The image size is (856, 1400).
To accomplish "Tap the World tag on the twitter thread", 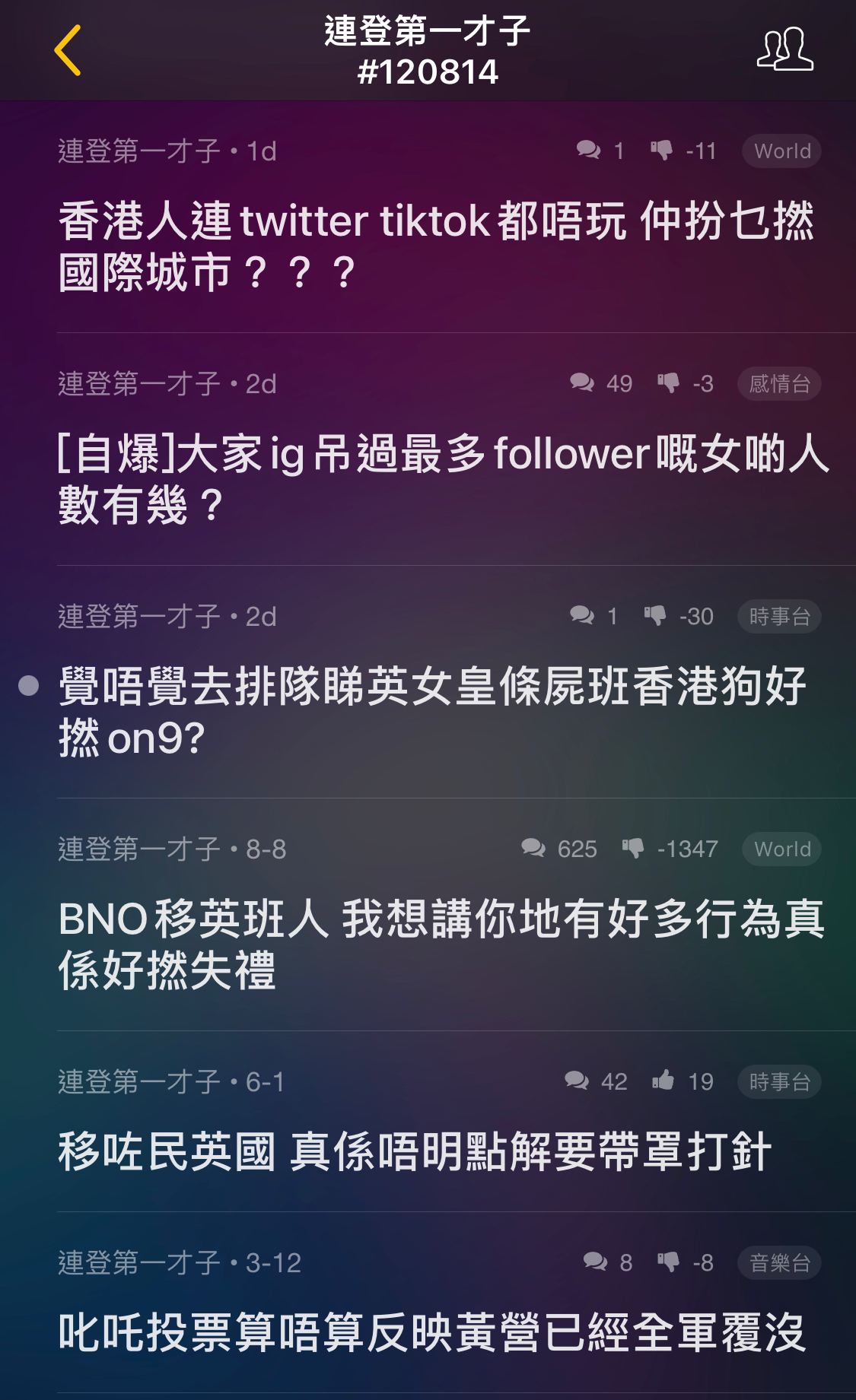I will tap(781, 151).
